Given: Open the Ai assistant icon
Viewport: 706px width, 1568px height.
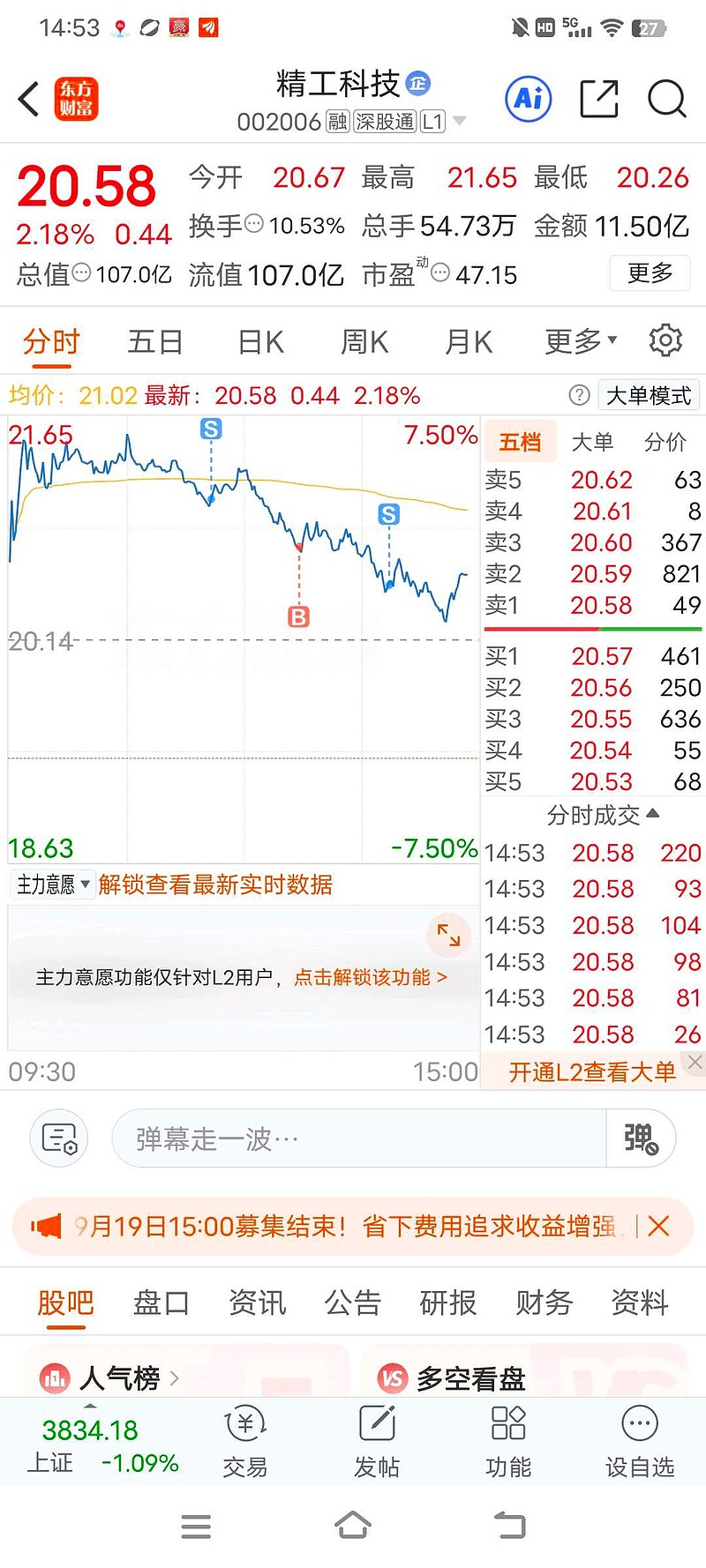Looking at the screenshot, I should [529, 99].
